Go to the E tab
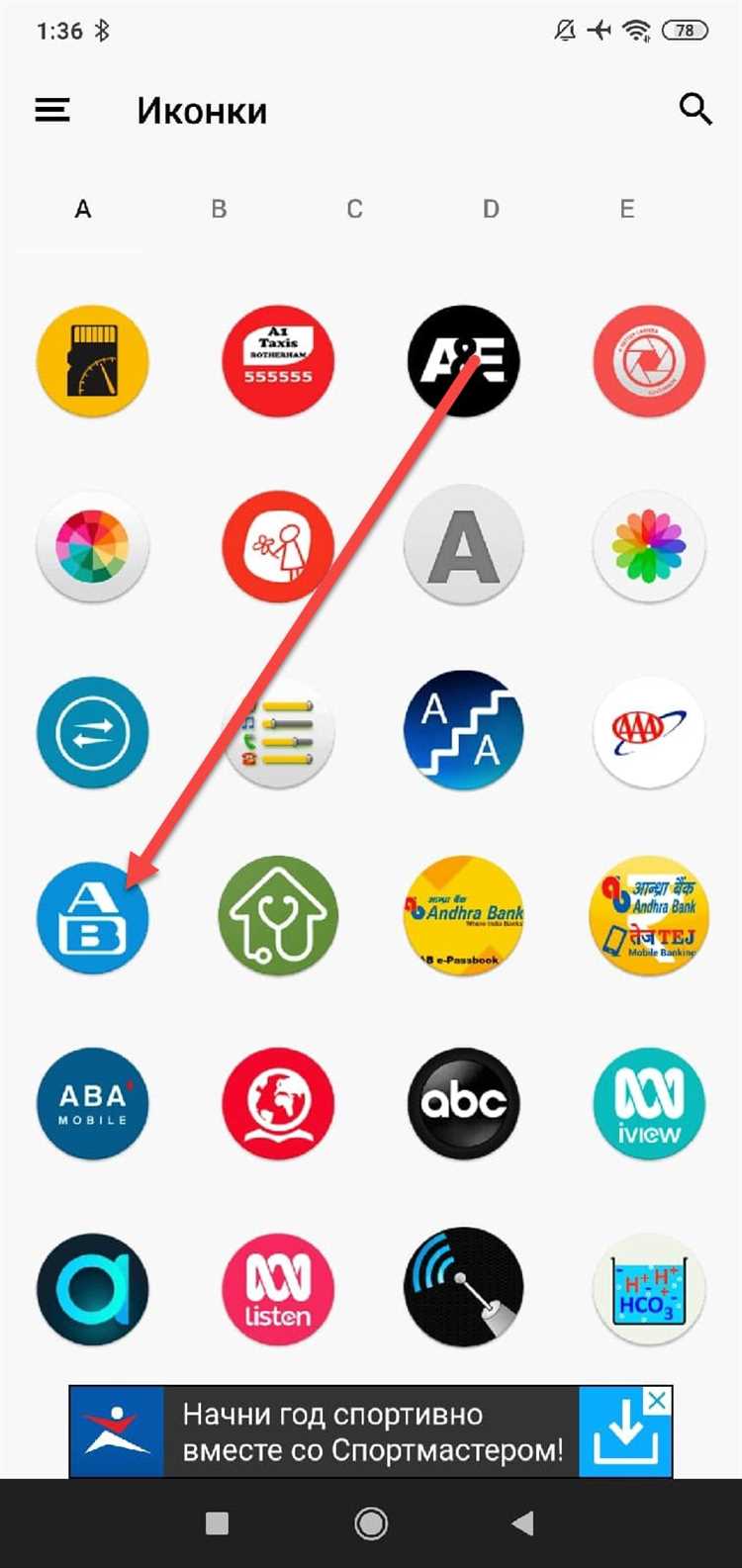 click(x=626, y=209)
